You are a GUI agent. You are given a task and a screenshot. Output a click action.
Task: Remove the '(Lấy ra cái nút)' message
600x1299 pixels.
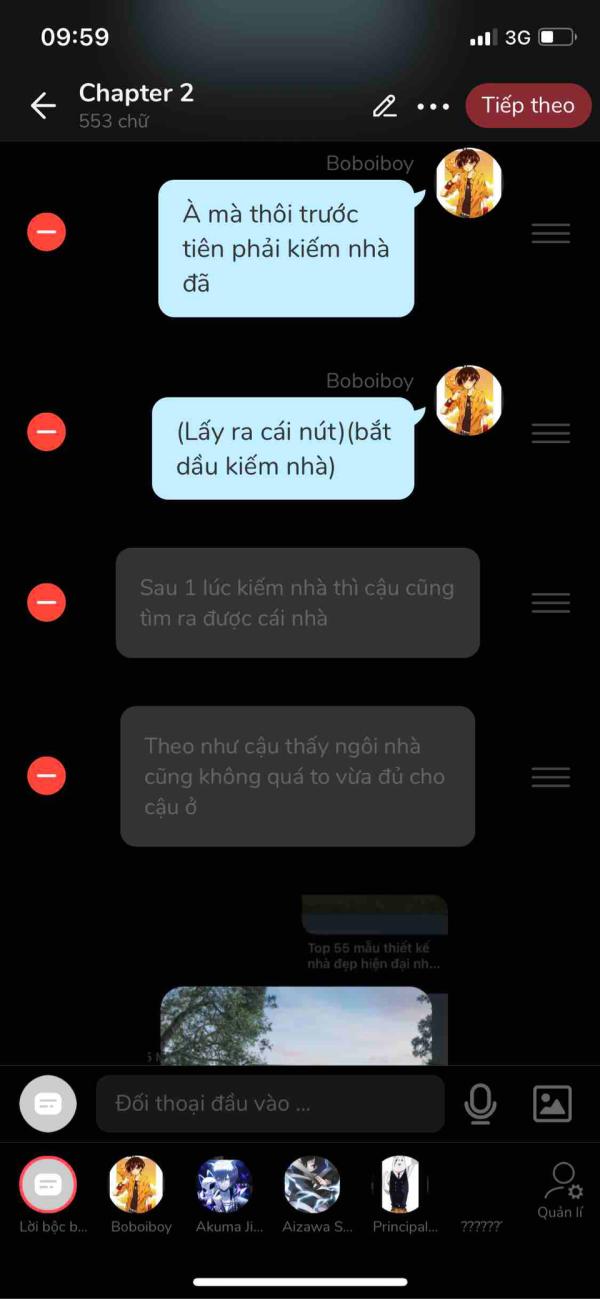point(46,432)
